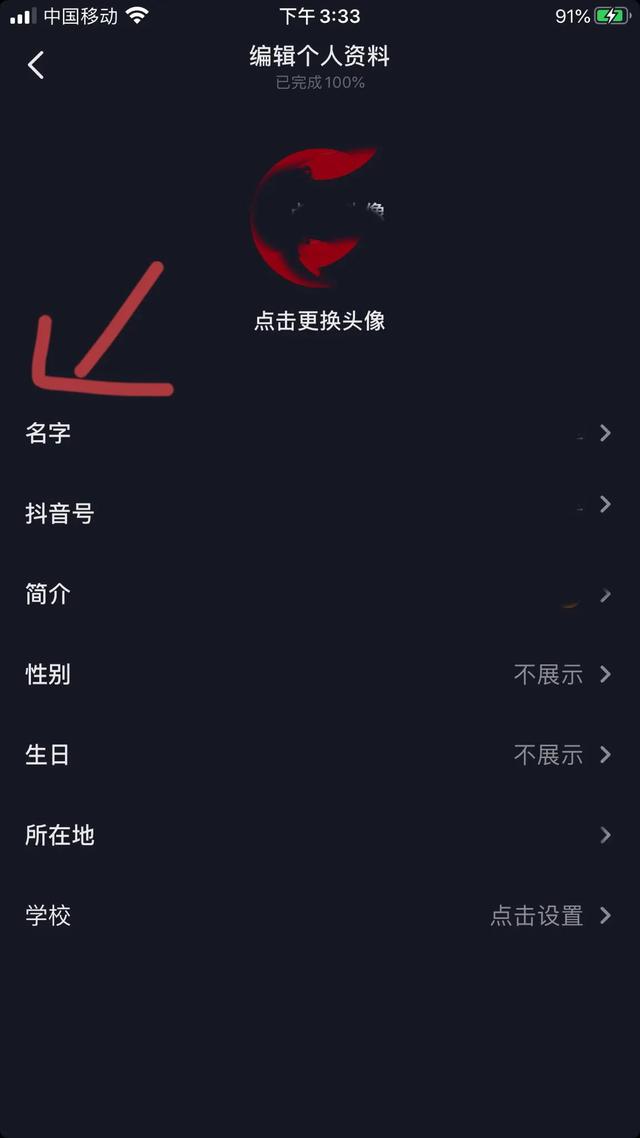The height and width of the screenshot is (1138, 640).
Task: Edit the 简介 bio row
Action: coord(320,594)
